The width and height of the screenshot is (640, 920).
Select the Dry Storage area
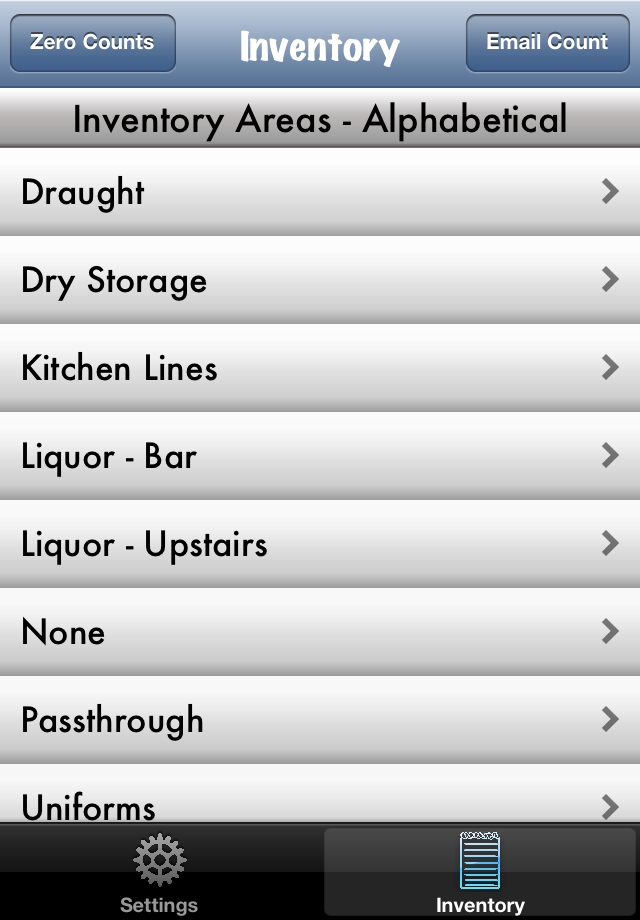[x=320, y=280]
